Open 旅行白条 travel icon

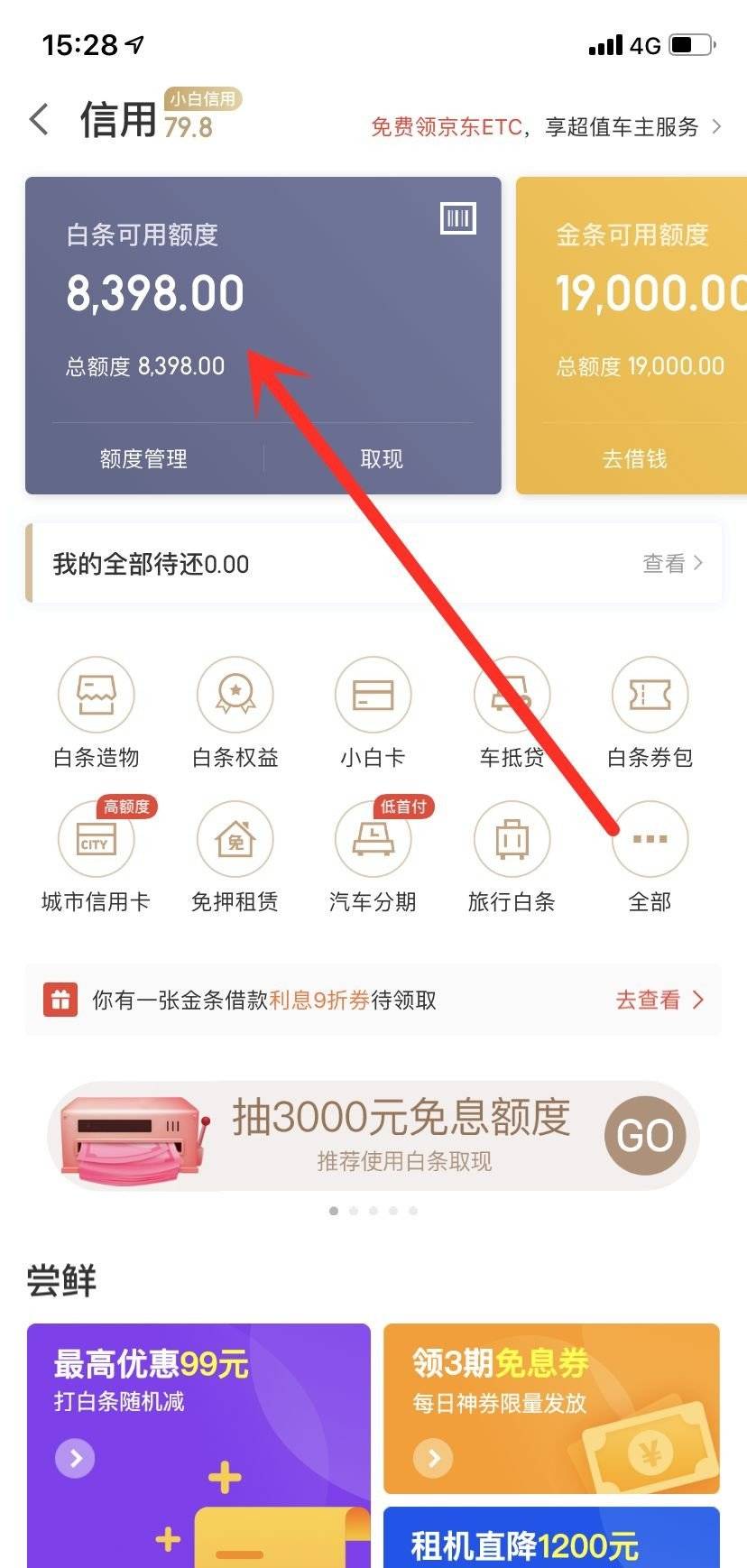[512, 839]
